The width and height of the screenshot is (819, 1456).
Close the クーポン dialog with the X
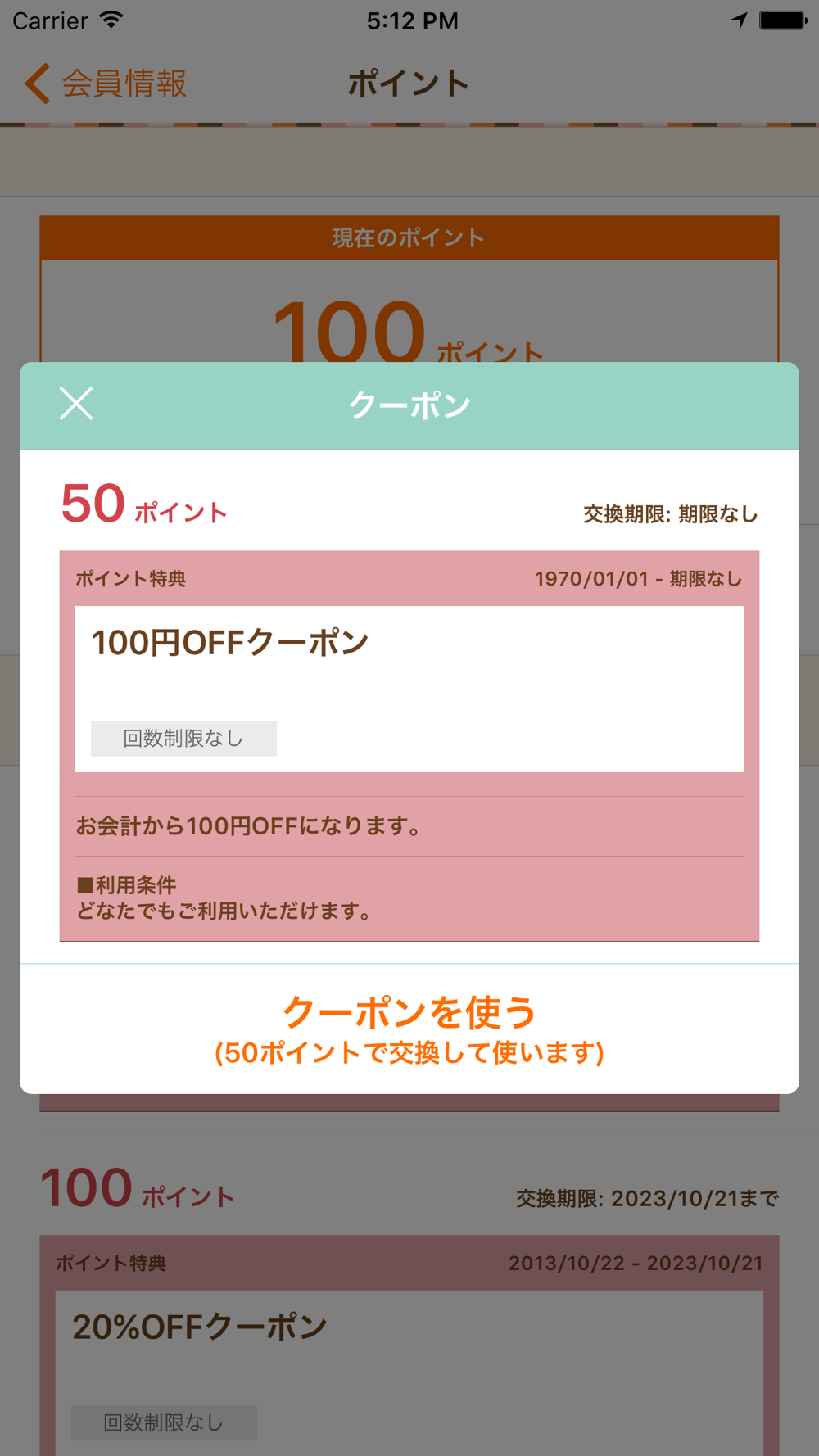coord(76,404)
